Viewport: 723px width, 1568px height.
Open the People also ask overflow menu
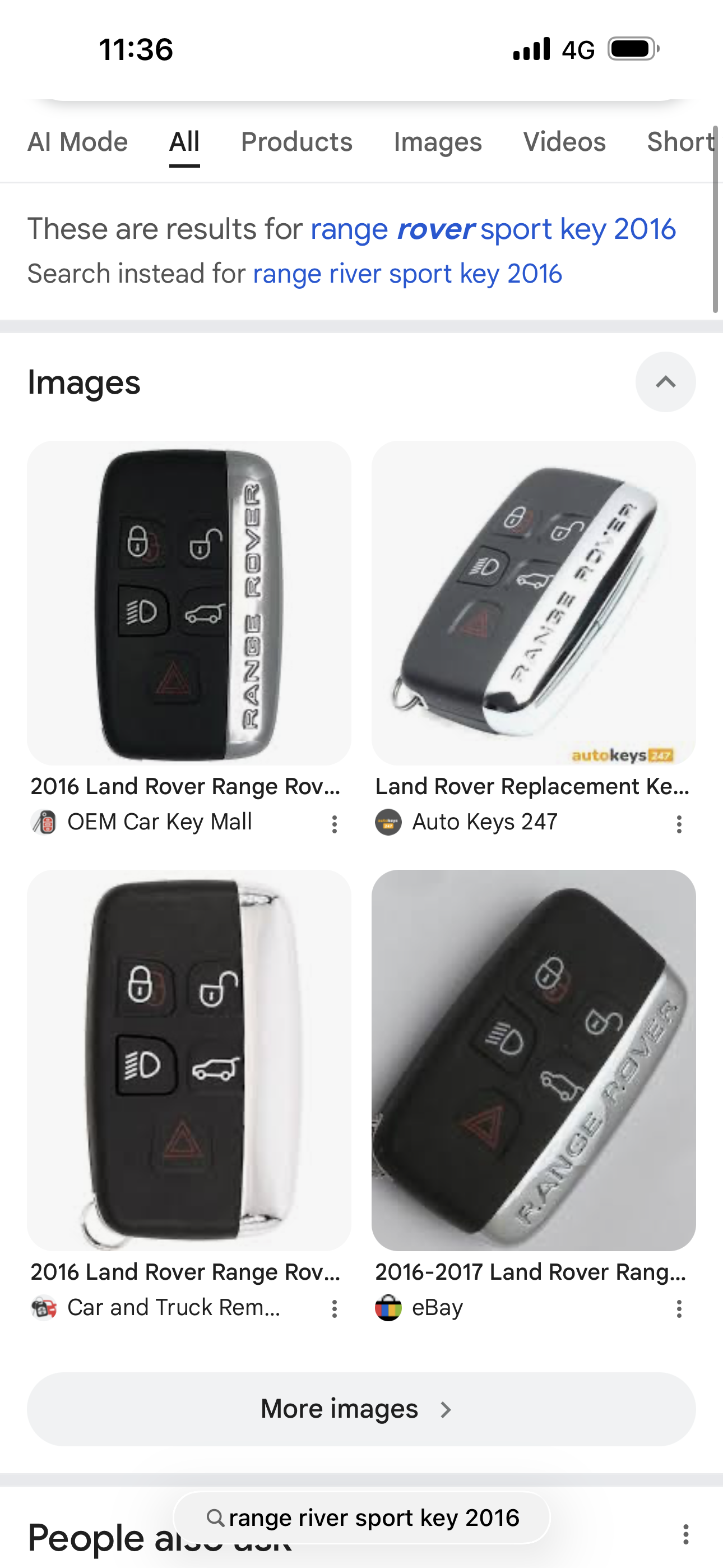[x=685, y=1534]
